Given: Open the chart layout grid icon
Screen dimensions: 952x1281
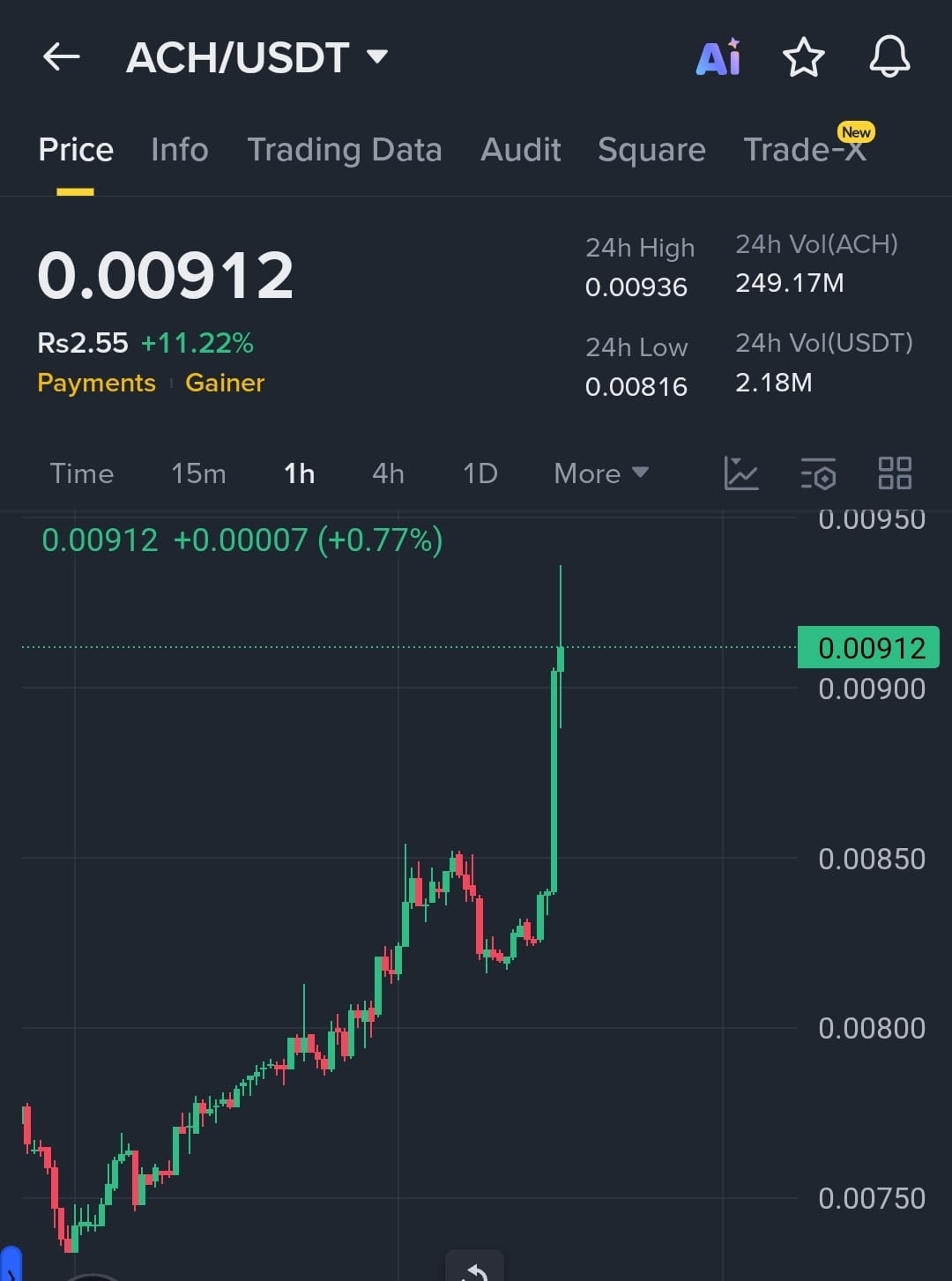Looking at the screenshot, I should (895, 473).
